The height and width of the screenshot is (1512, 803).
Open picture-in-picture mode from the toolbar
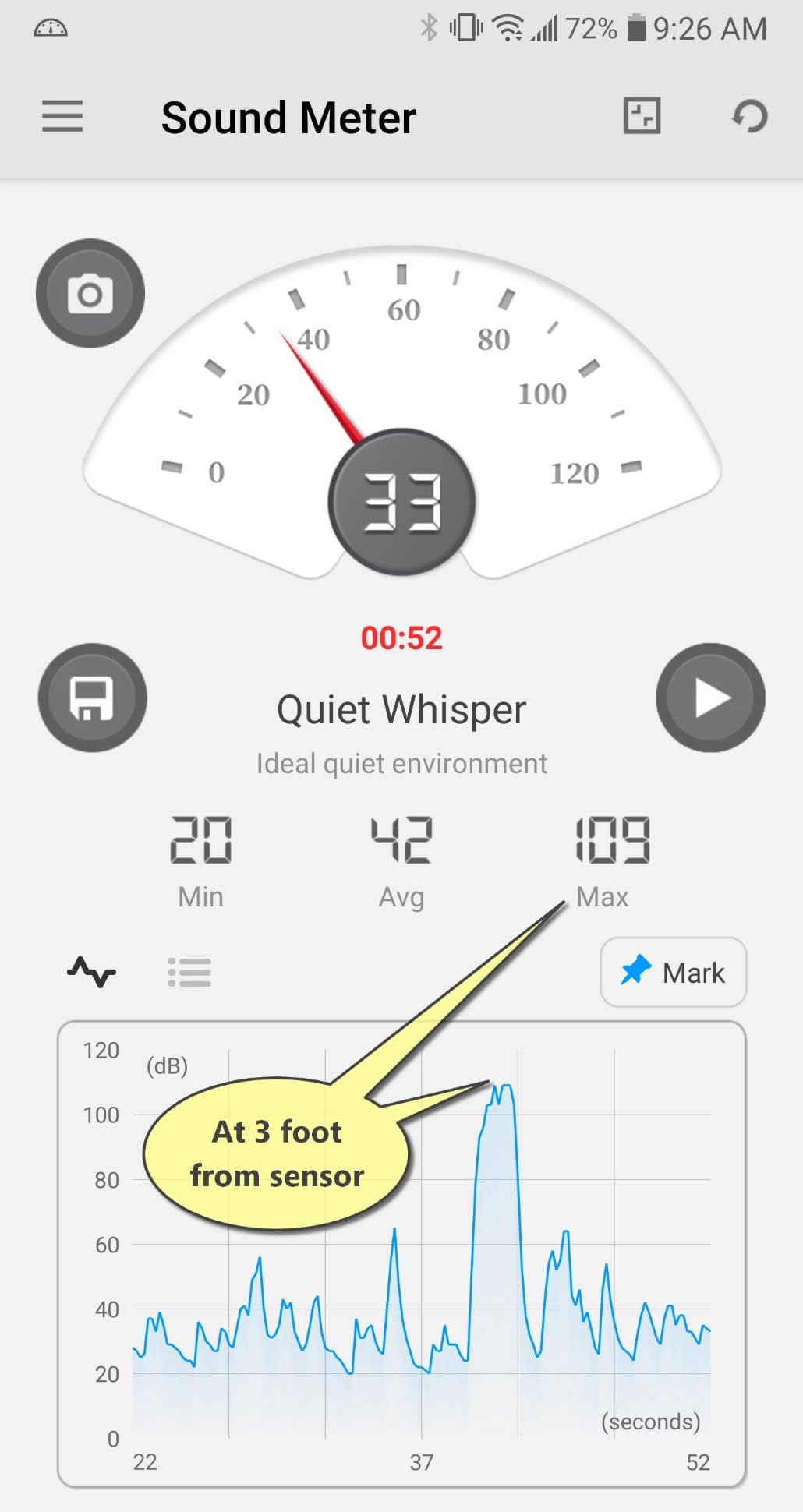click(x=641, y=115)
